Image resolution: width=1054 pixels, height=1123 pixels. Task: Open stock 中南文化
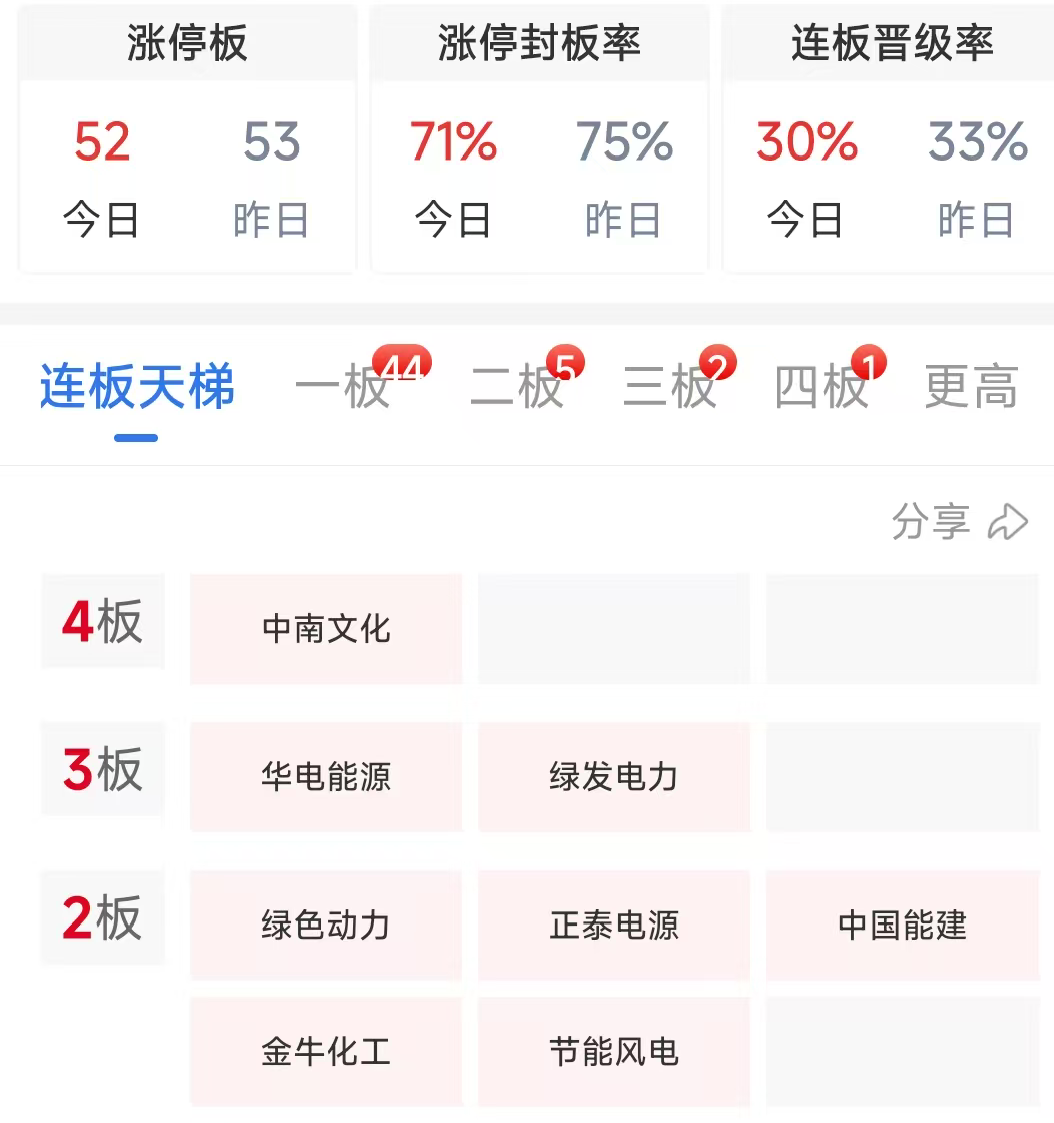327,629
